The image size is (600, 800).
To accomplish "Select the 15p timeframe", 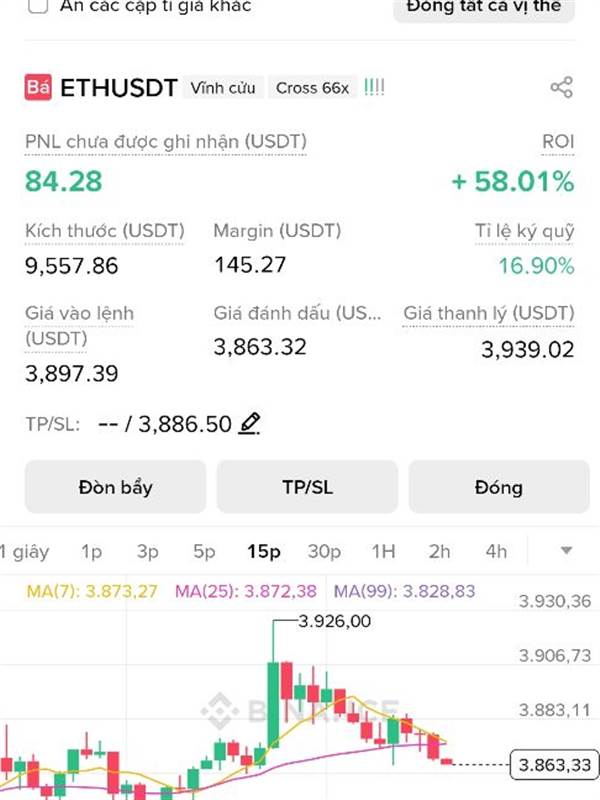I will (264, 552).
